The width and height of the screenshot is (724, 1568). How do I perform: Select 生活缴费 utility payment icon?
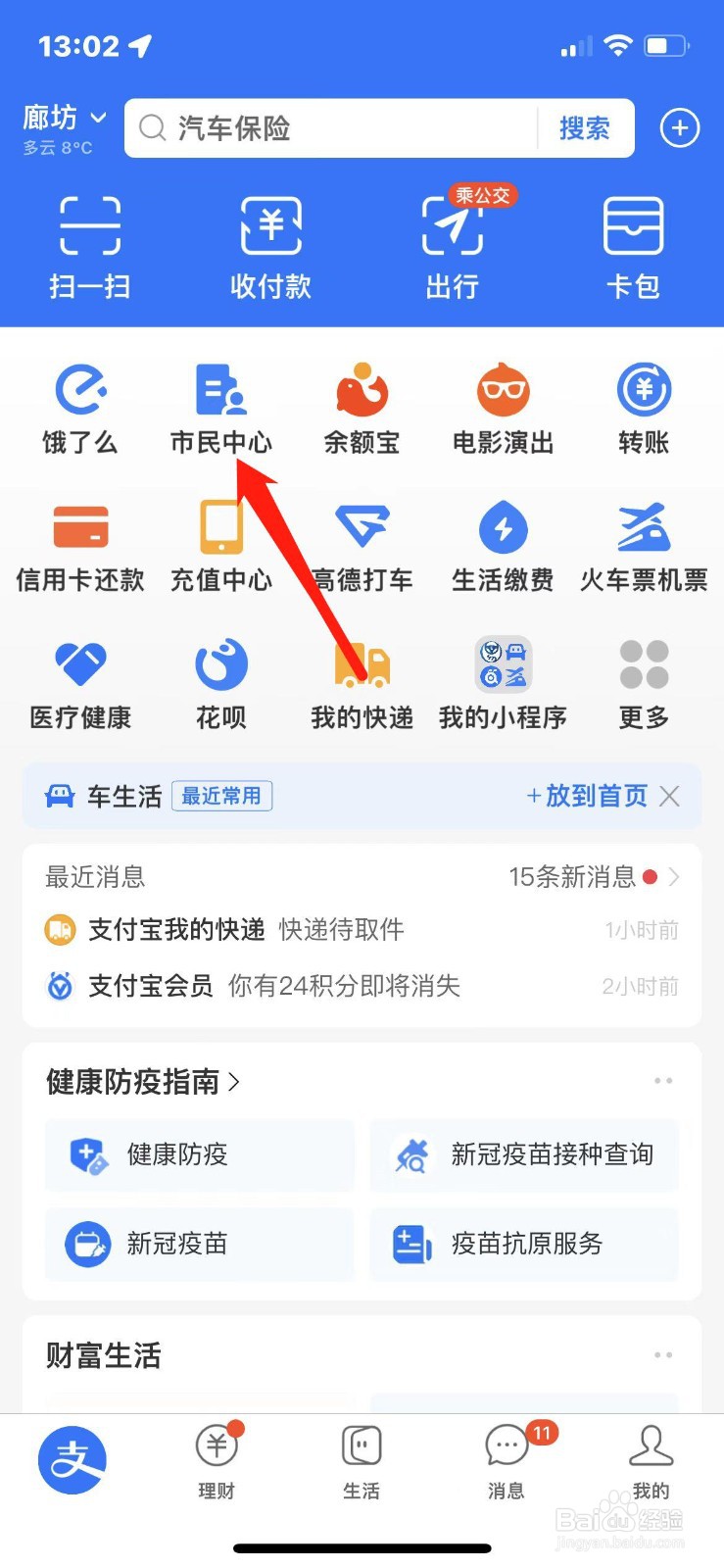[x=502, y=544]
